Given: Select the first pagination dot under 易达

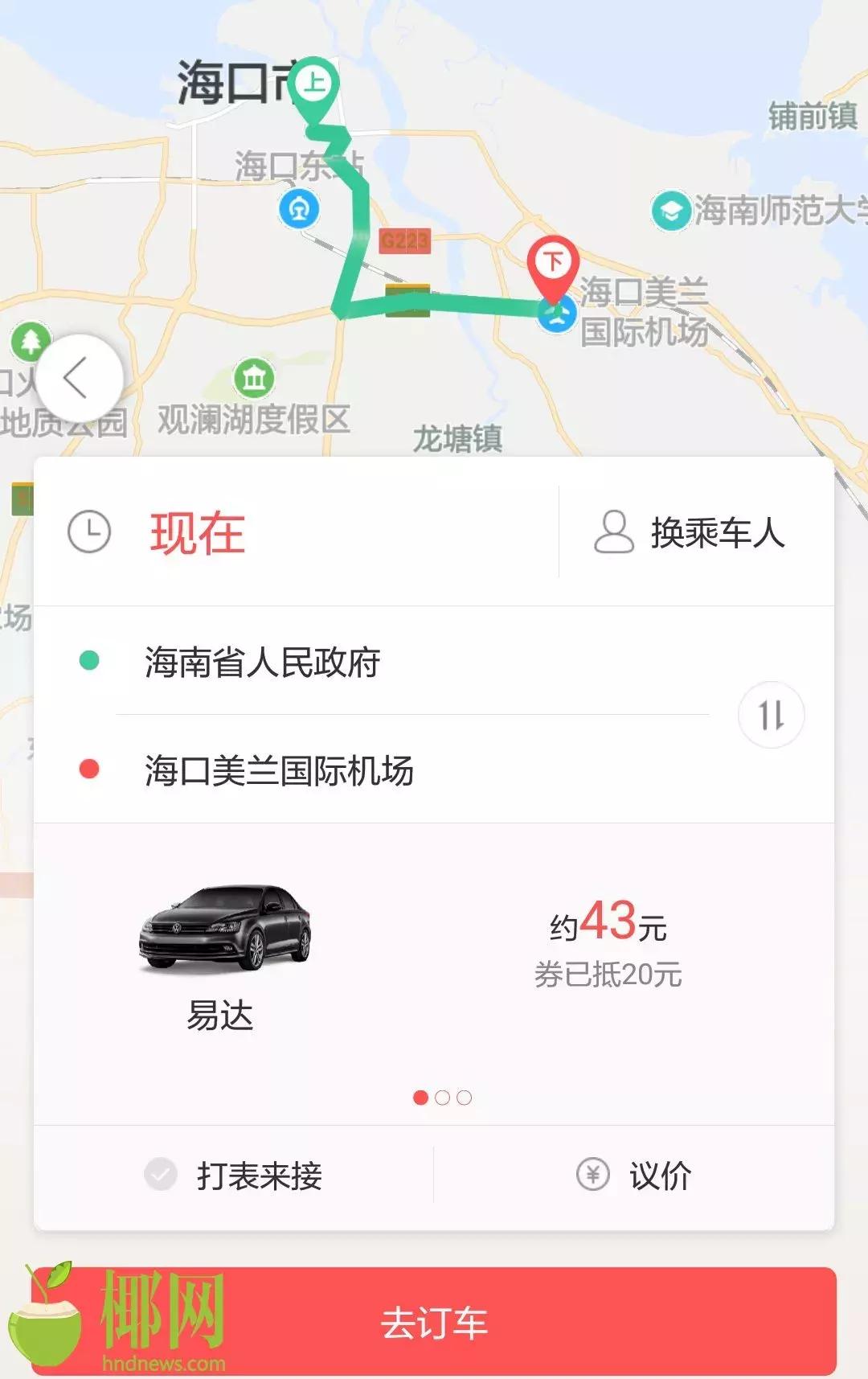Looking at the screenshot, I should click(x=421, y=1095).
